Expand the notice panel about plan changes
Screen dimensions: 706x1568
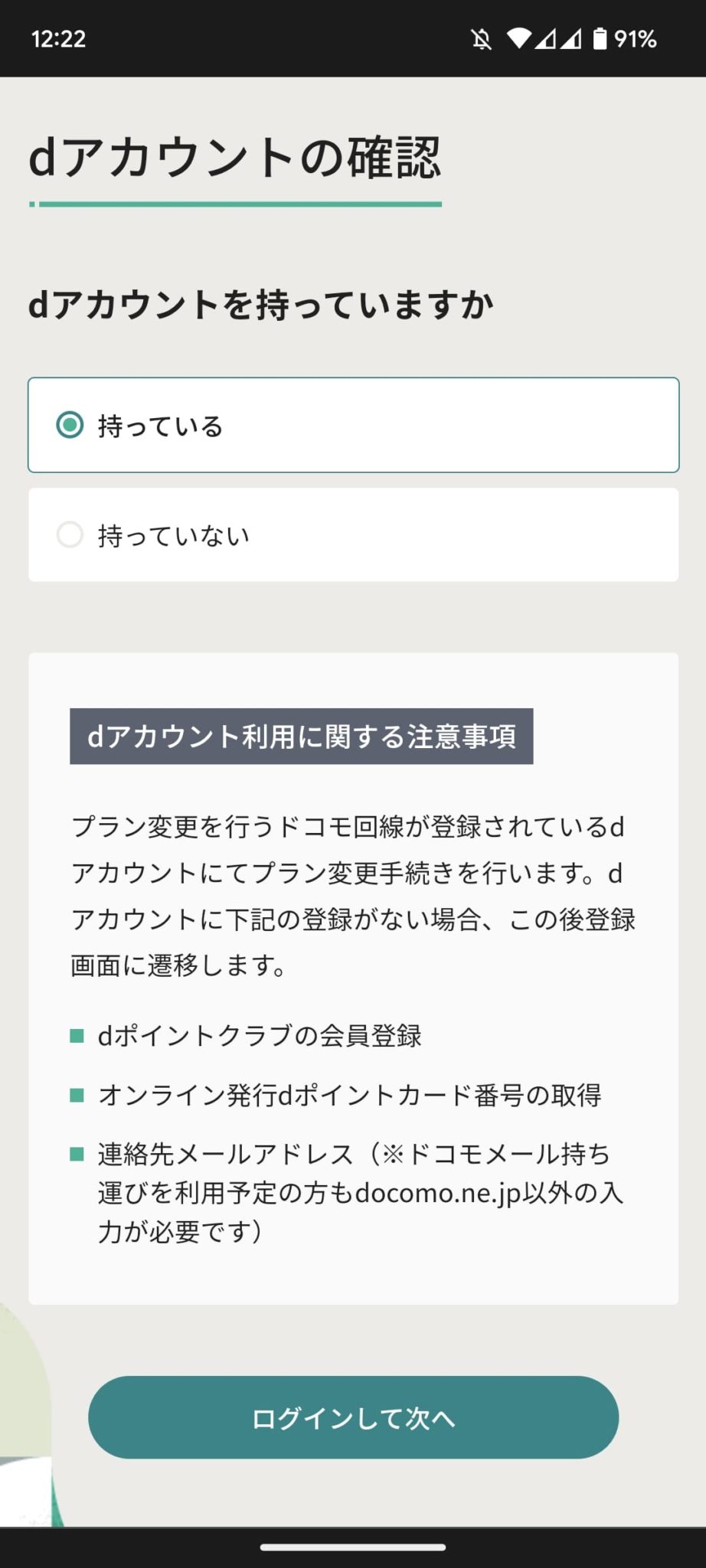(352, 972)
